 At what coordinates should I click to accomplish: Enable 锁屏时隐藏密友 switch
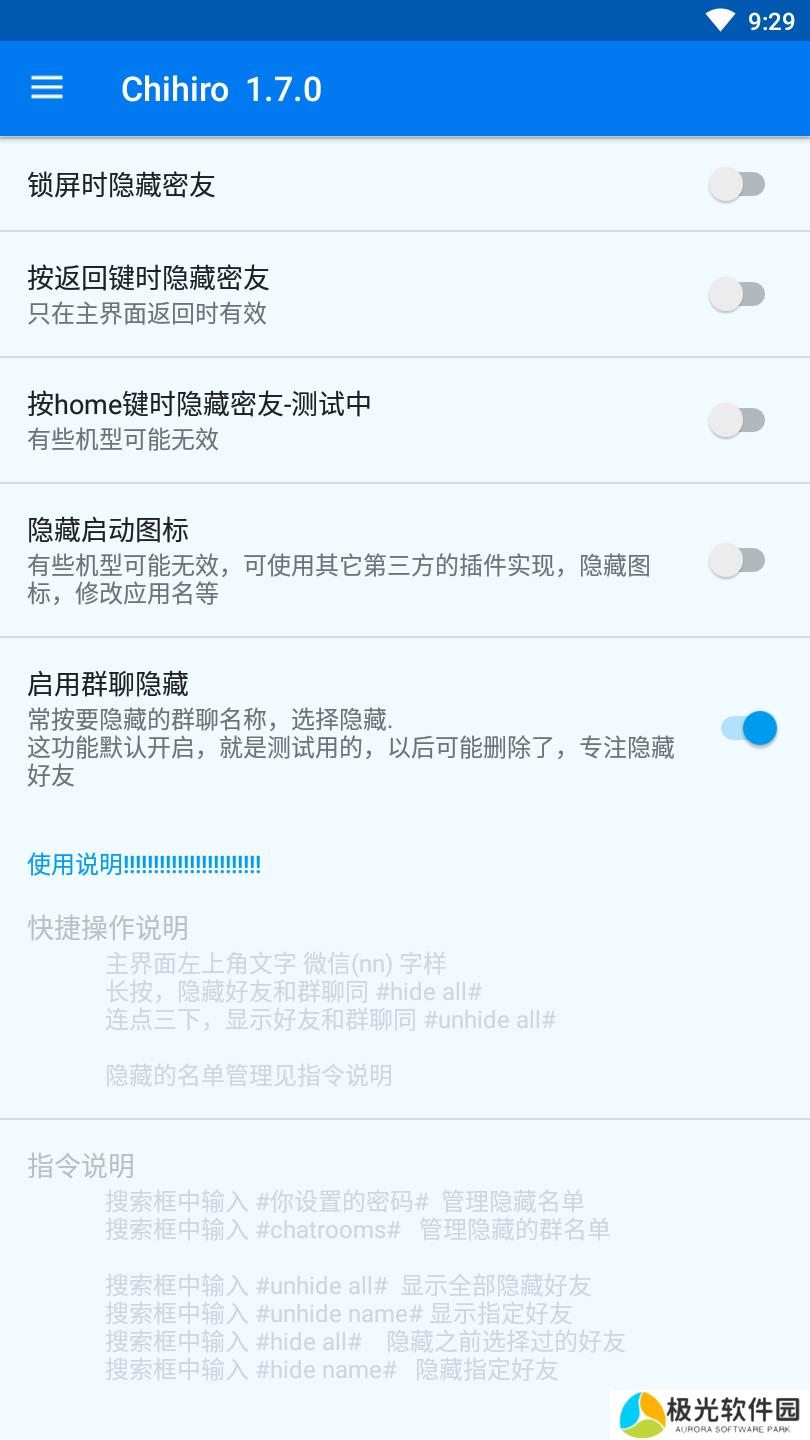coord(737,185)
